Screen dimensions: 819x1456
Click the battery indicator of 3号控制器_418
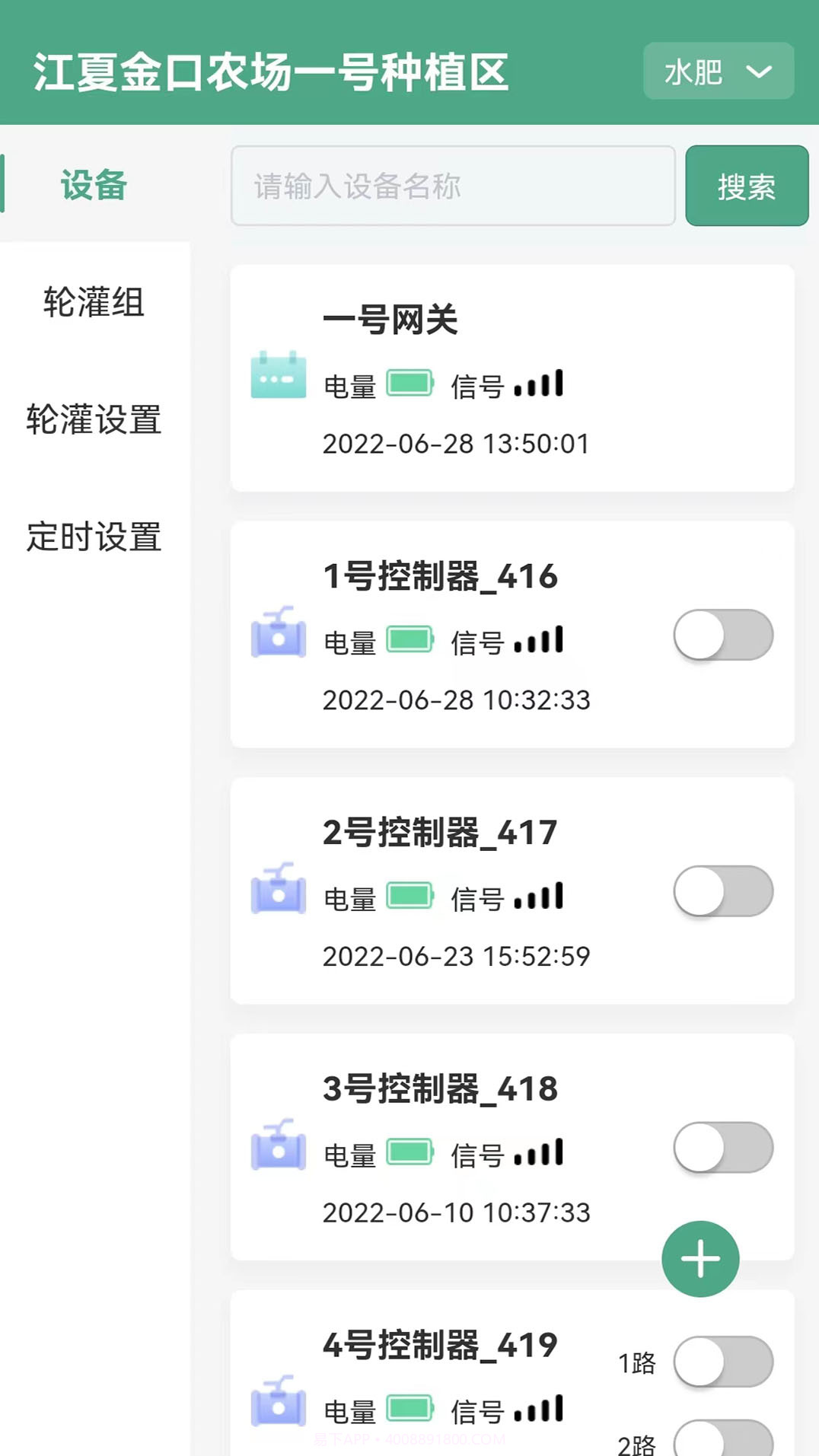pos(409,1155)
